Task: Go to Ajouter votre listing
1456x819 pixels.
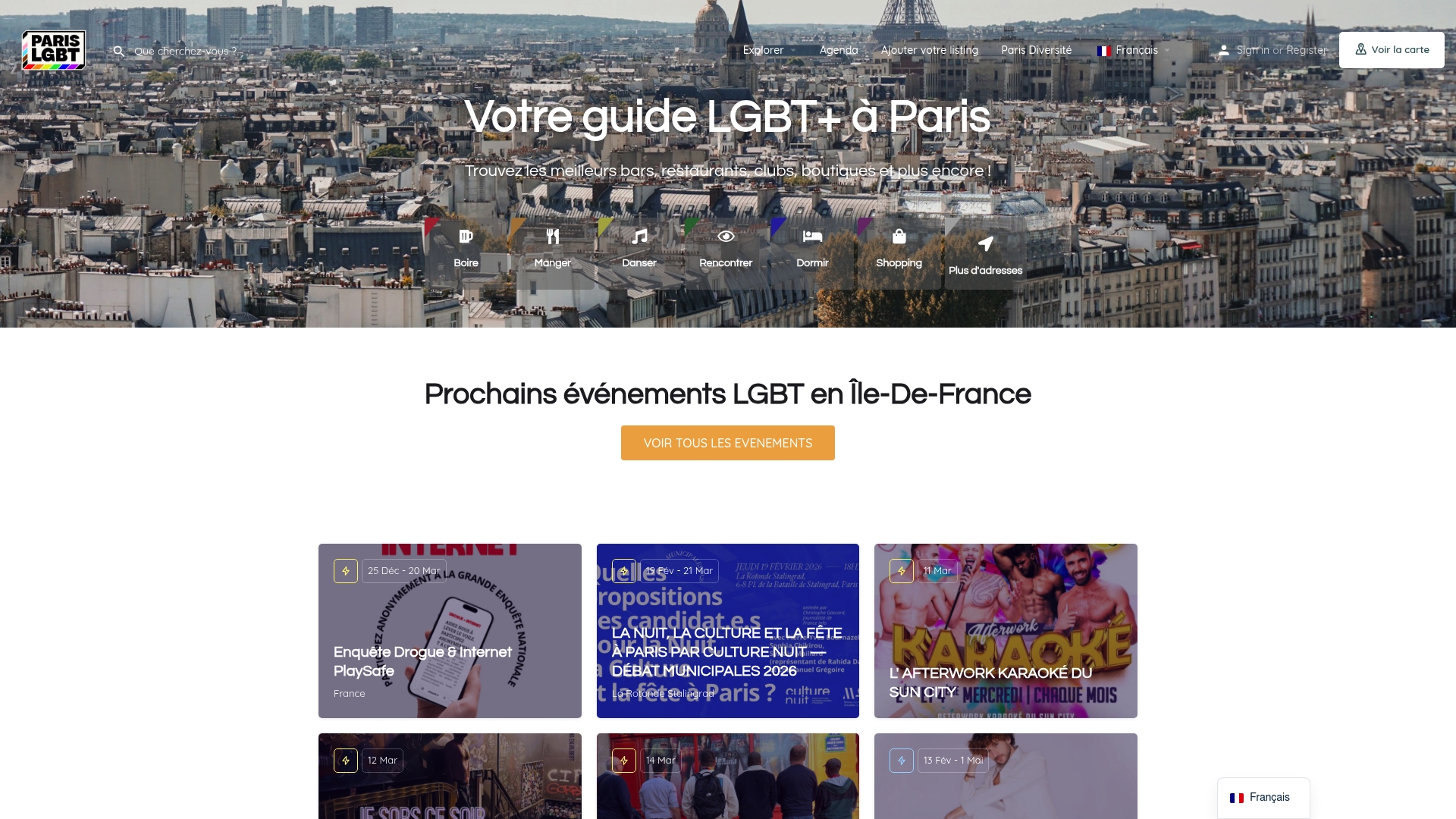Action: pos(930,50)
